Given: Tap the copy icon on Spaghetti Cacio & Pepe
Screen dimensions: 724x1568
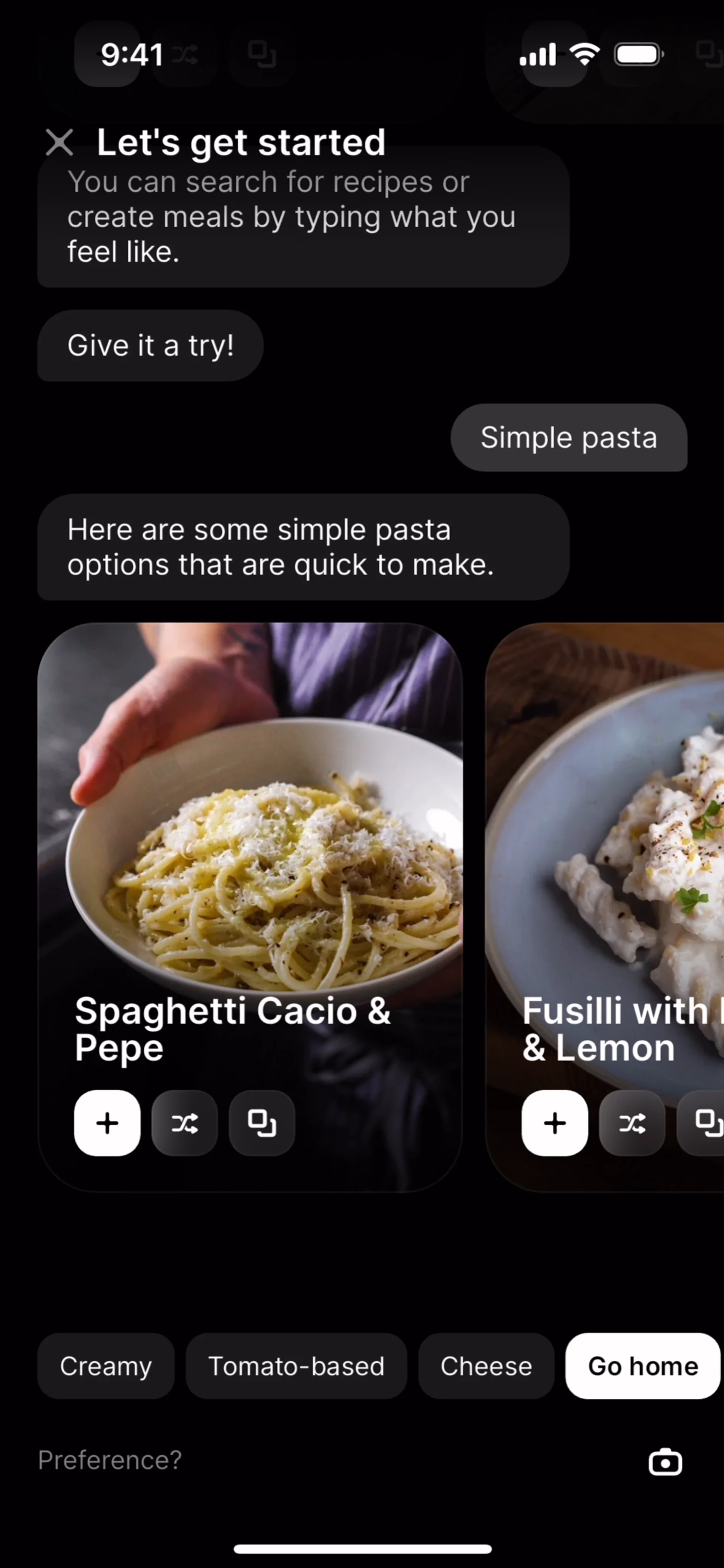Looking at the screenshot, I should click(x=262, y=1123).
